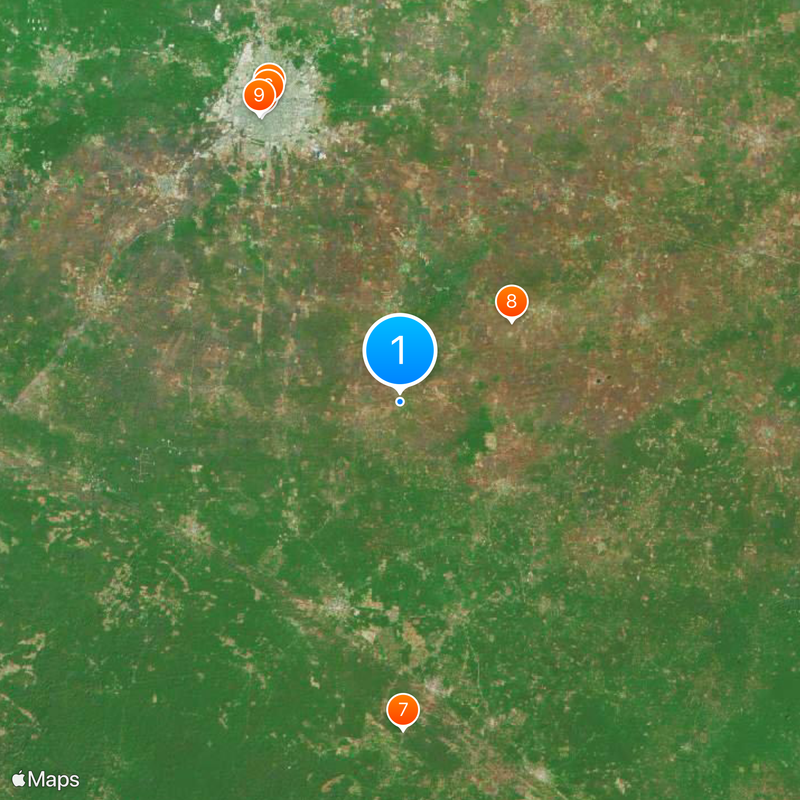Select the blue map pin numbered 1

(400, 351)
